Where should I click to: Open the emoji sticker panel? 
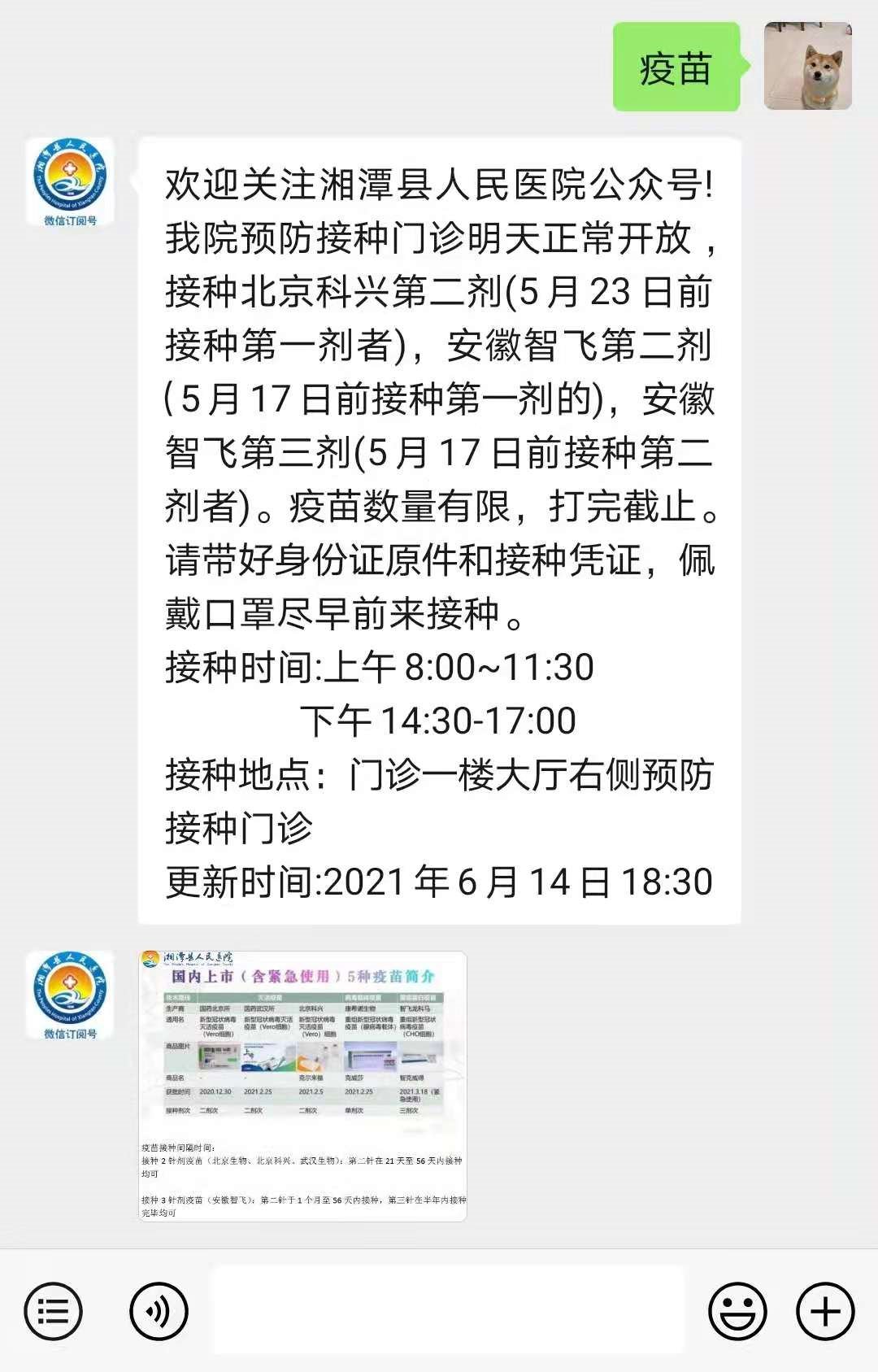tap(737, 1311)
